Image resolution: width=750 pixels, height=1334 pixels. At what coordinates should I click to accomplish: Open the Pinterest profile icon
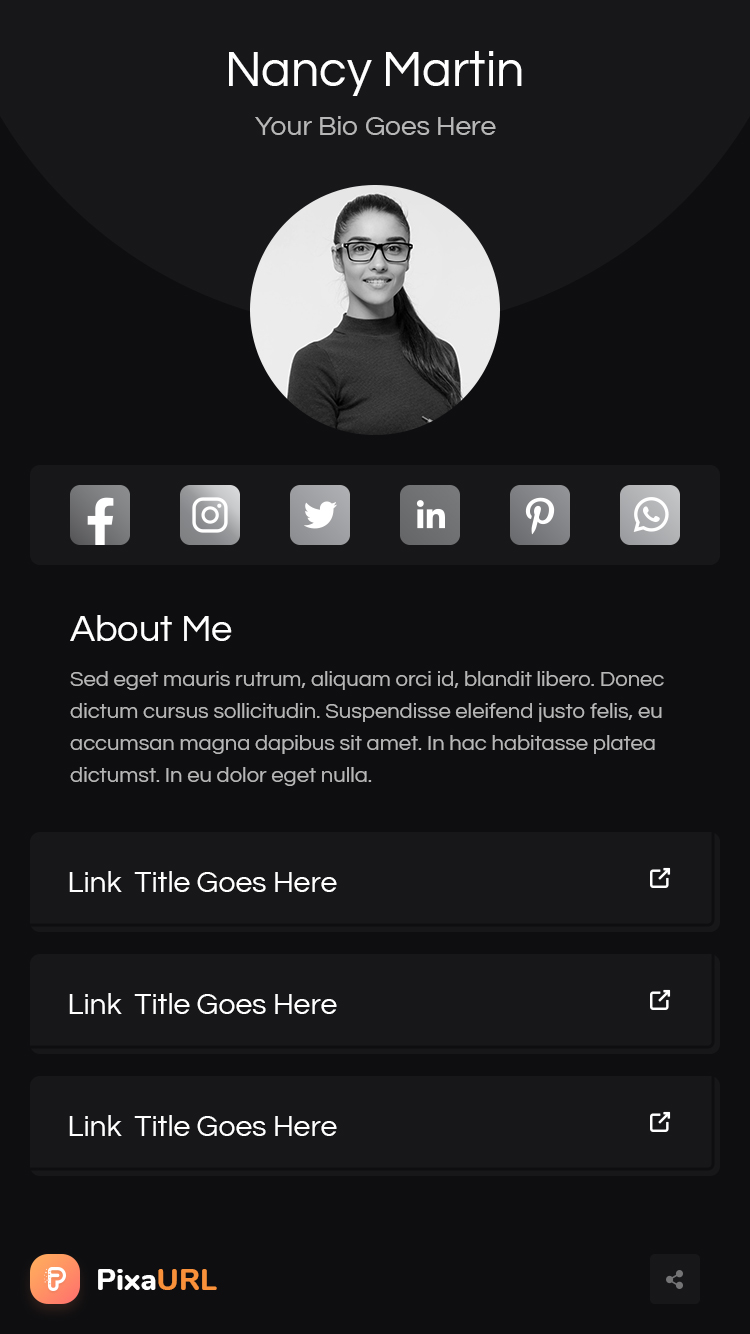coord(540,515)
